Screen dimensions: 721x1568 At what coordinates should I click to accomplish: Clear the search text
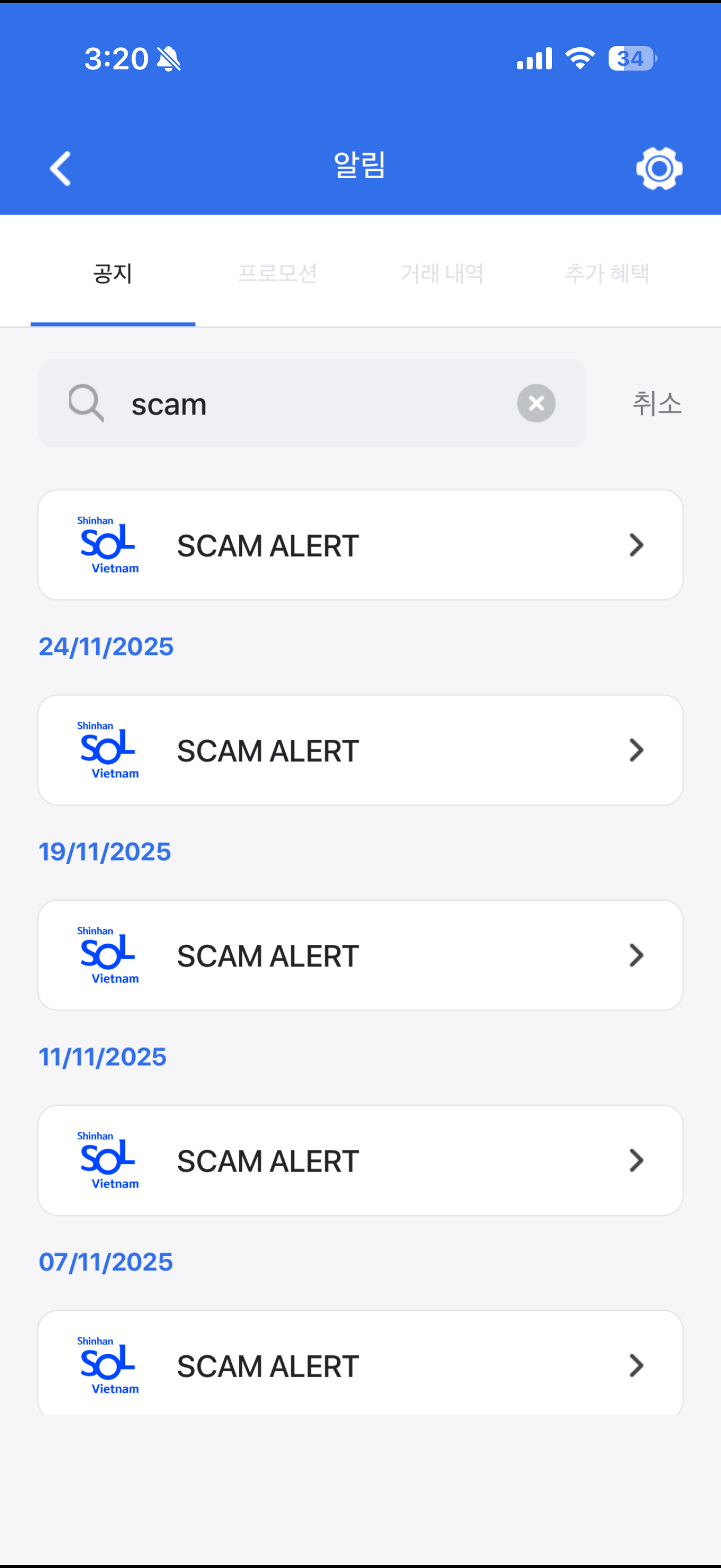pyautogui.click(x=536, y=403)
